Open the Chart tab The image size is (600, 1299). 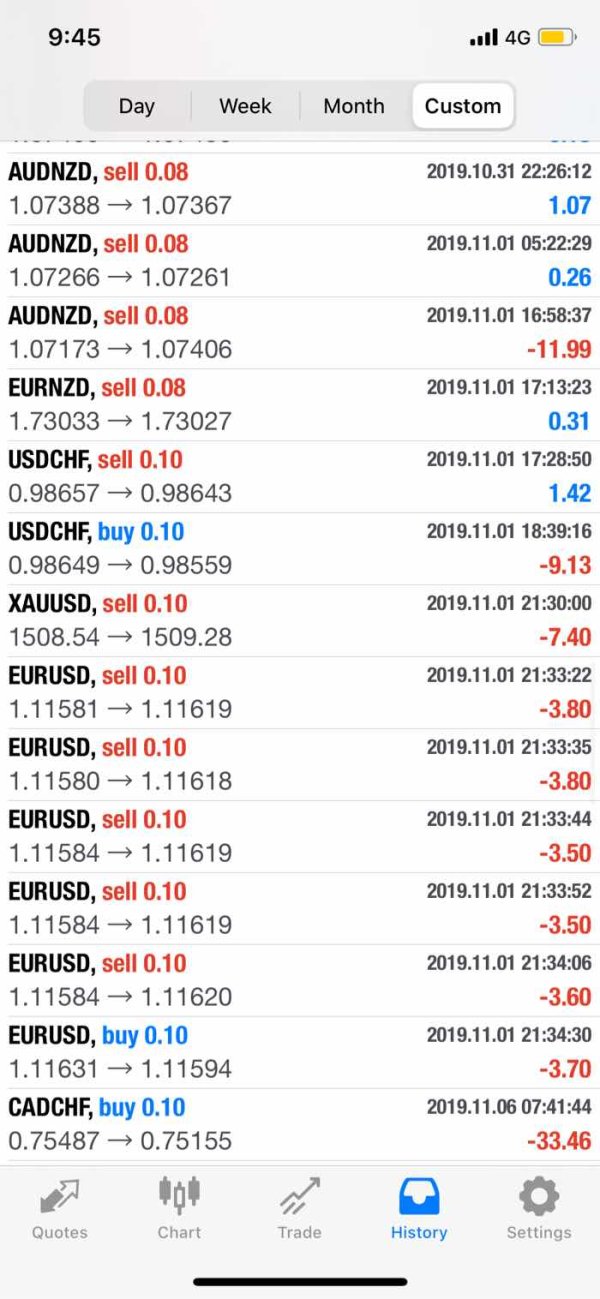180,1208
